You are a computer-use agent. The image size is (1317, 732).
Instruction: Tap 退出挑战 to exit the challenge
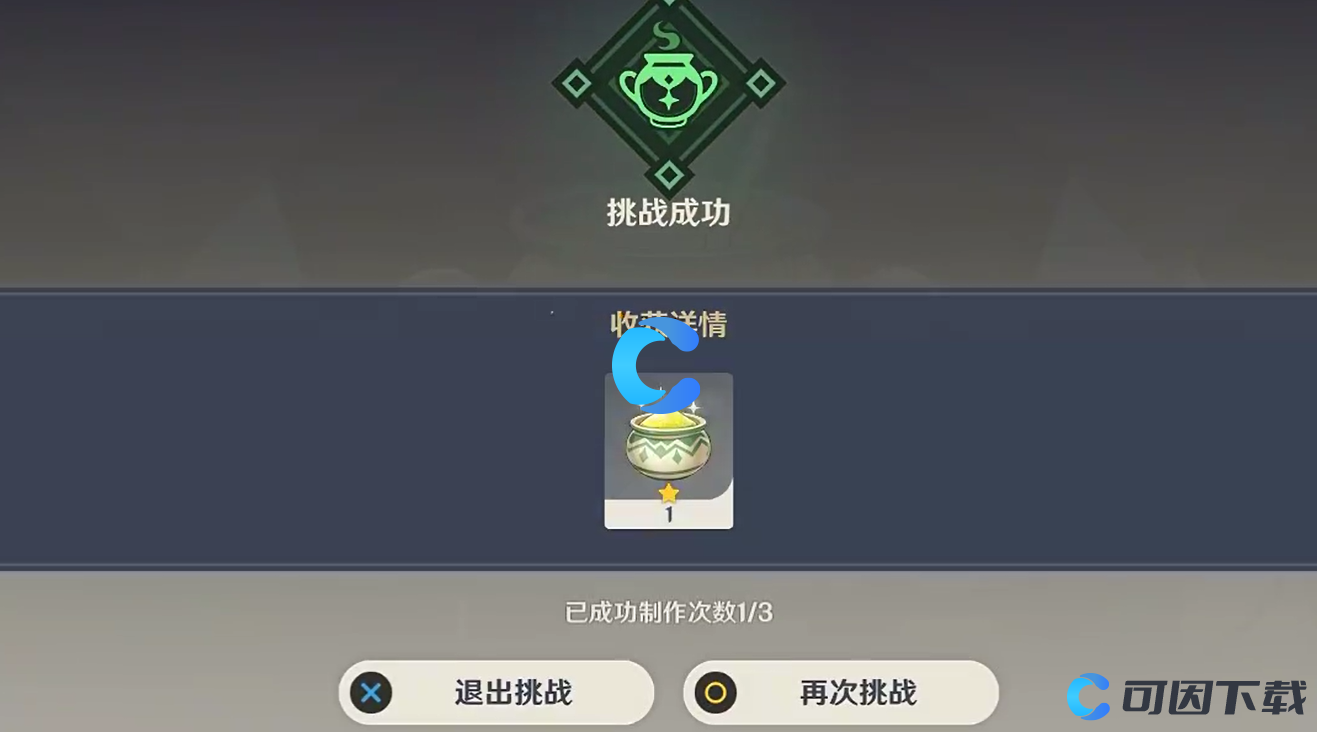tap(497, 692)
